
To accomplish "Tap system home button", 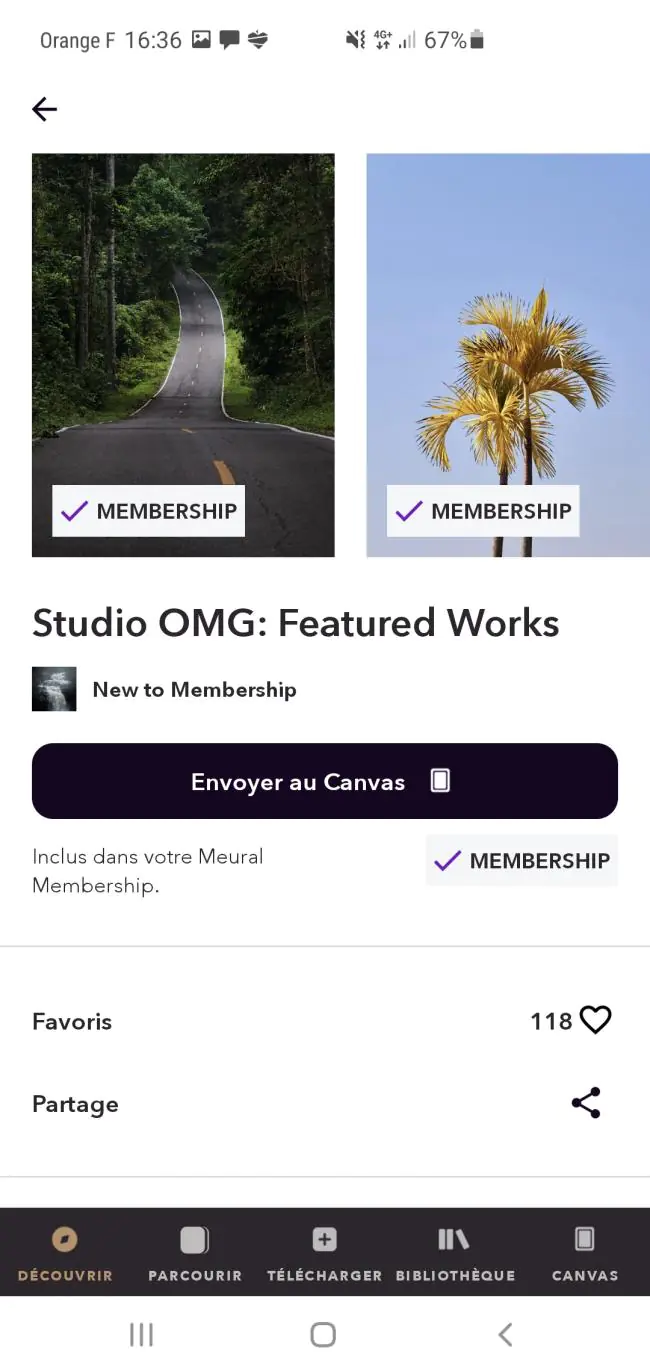I will (x=323, y=1334).
